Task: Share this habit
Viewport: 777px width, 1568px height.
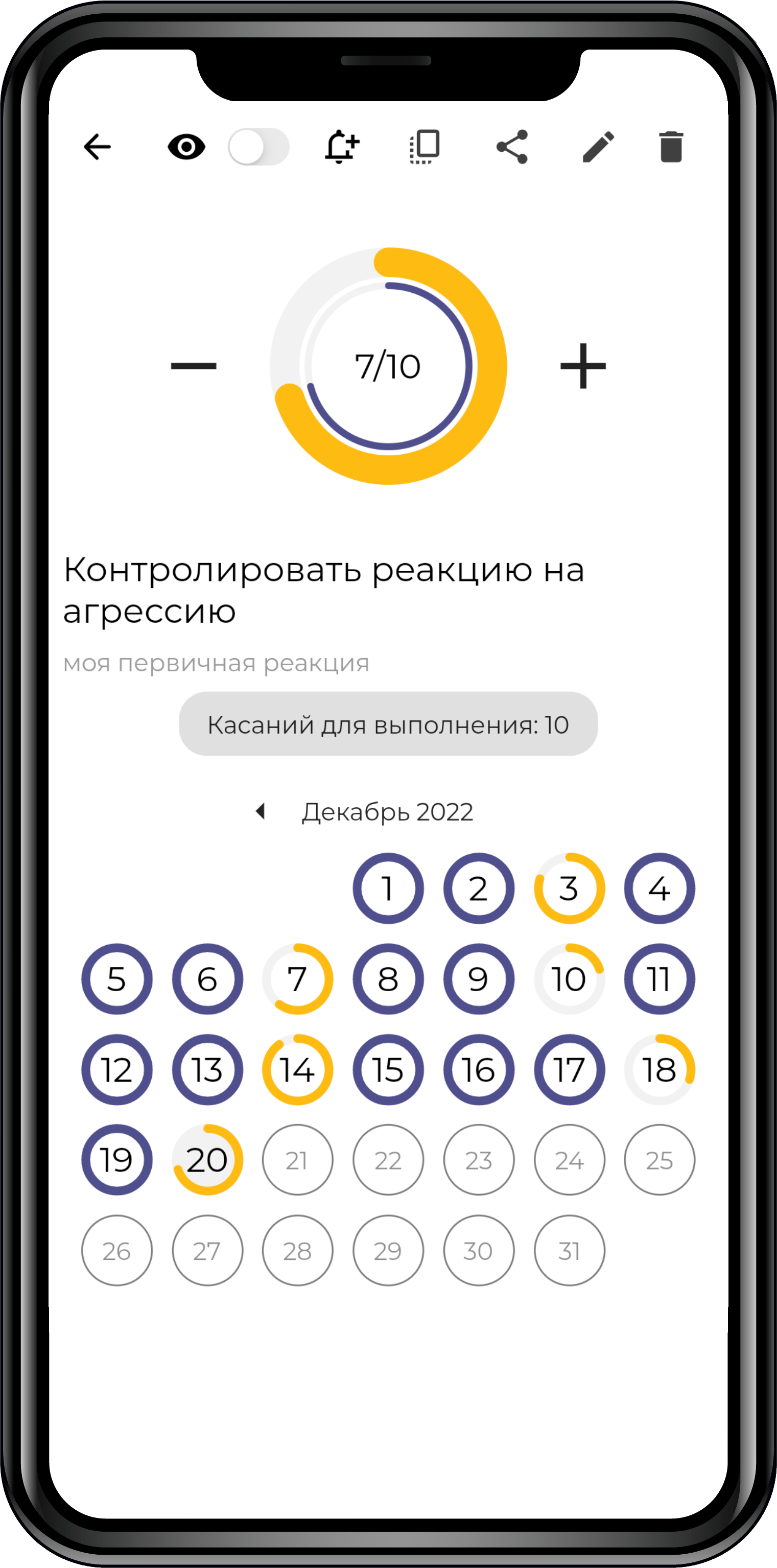Action: tap(512, 147)
